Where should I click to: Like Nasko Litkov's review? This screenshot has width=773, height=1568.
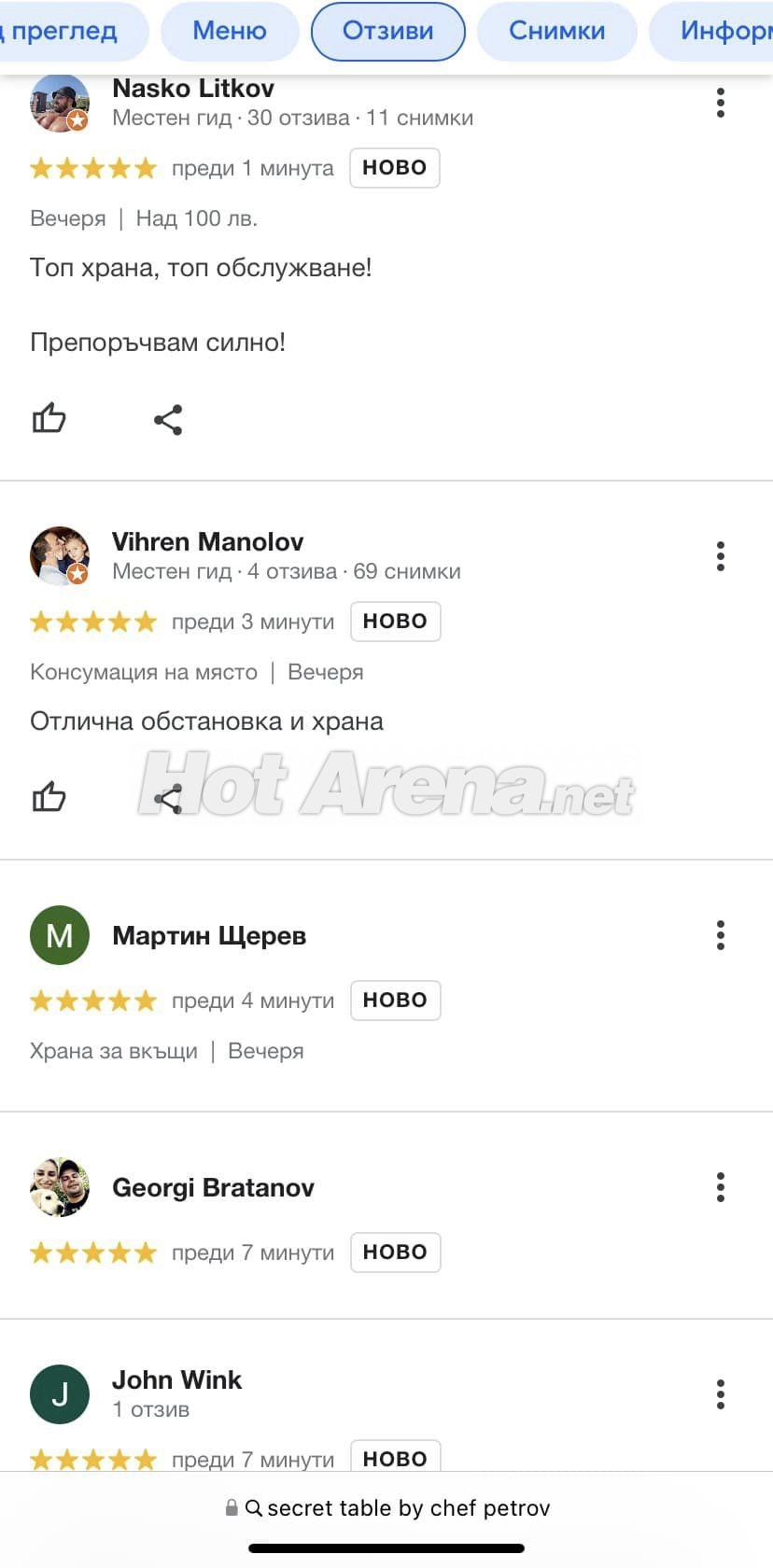[49, 419]
